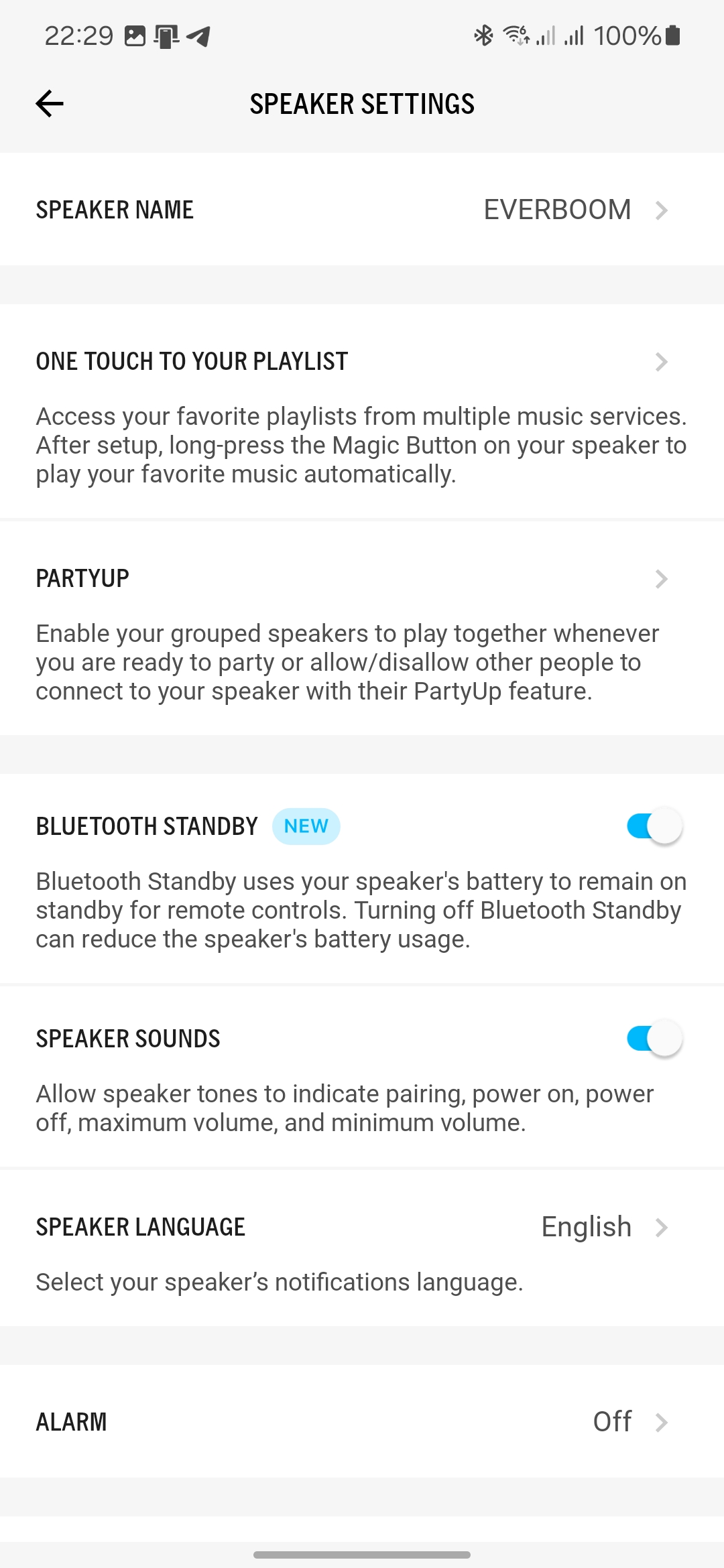Turn off Bluetooth Standby

[654, 826]
